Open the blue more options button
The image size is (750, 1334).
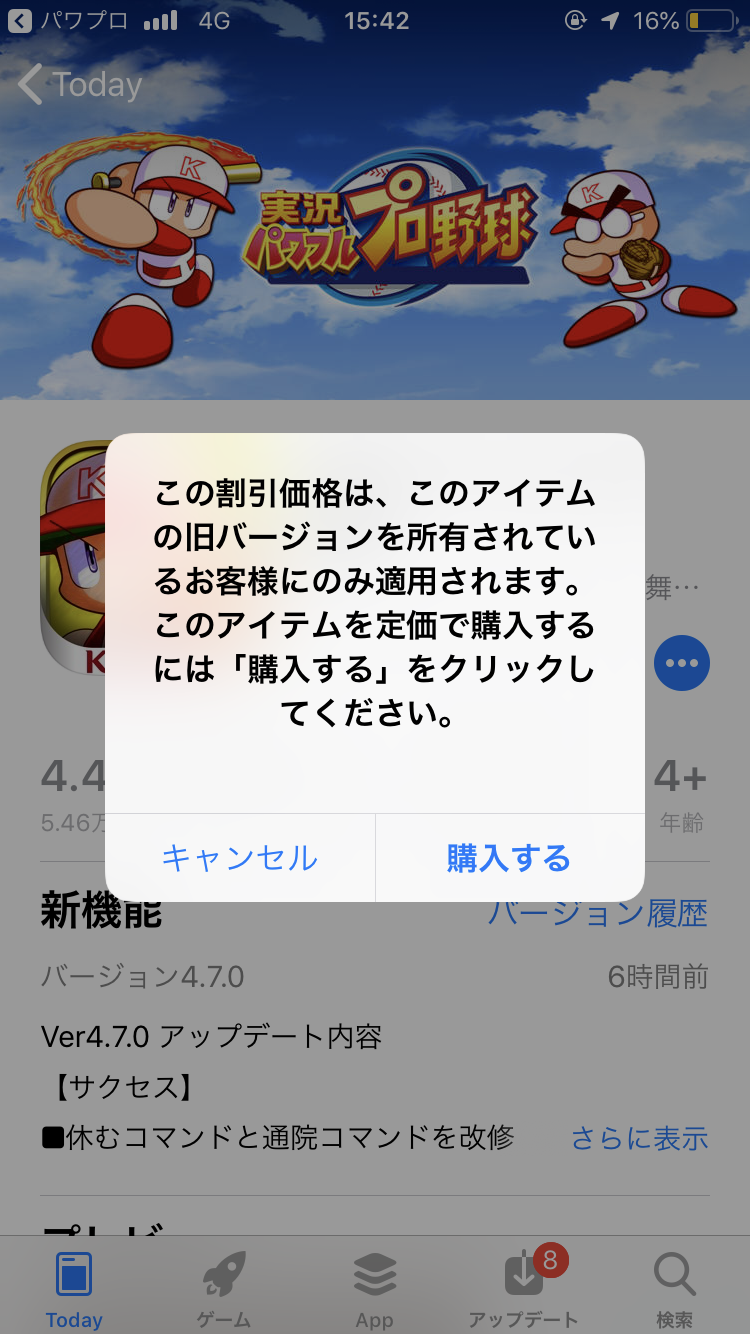point(682,663)
